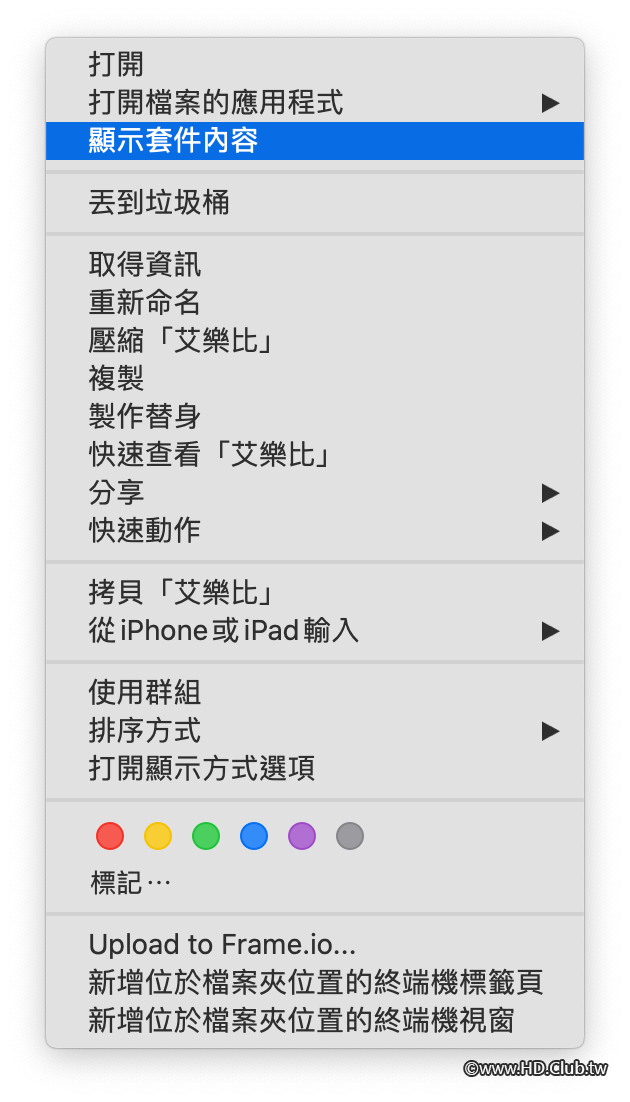Screen dimensions: 630x1102
Task: Expand 打開檔案的應用程式 submenu
Action: click(215, 102)
